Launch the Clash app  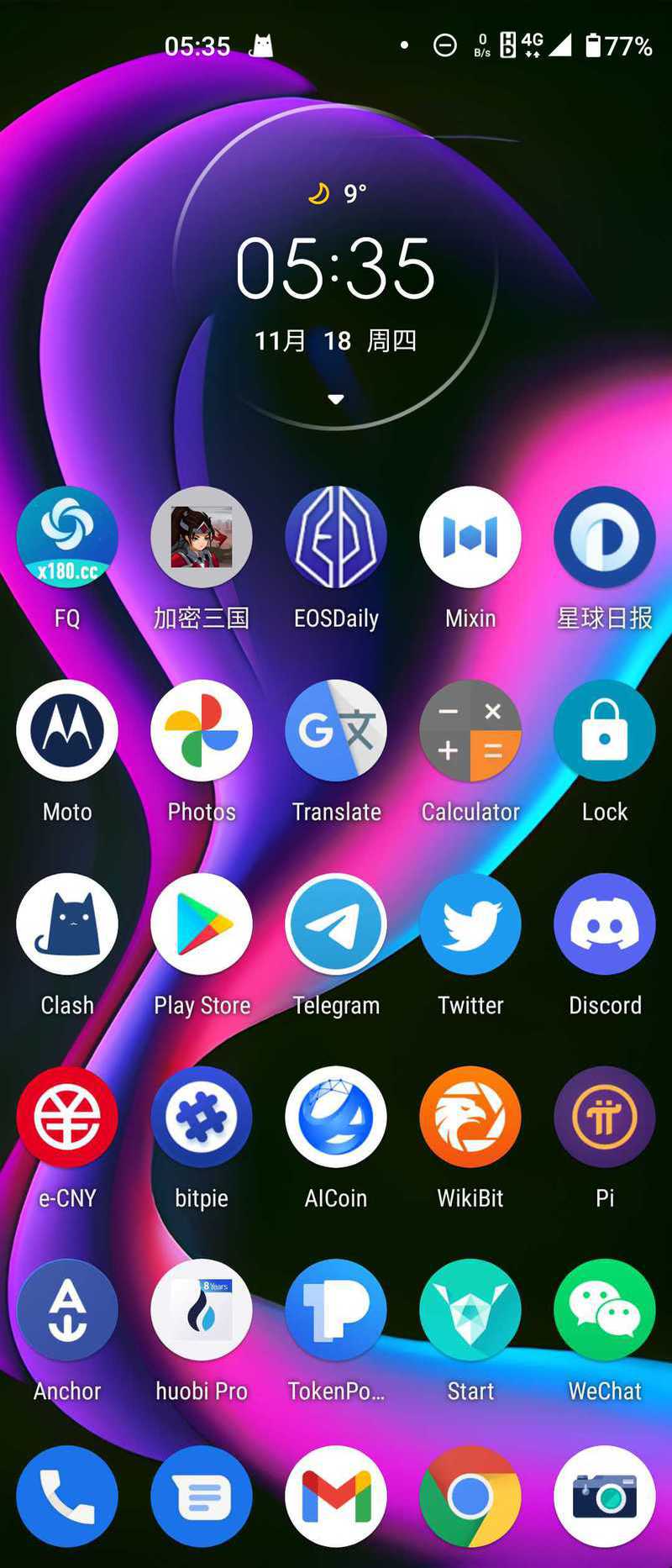[67, 924]
